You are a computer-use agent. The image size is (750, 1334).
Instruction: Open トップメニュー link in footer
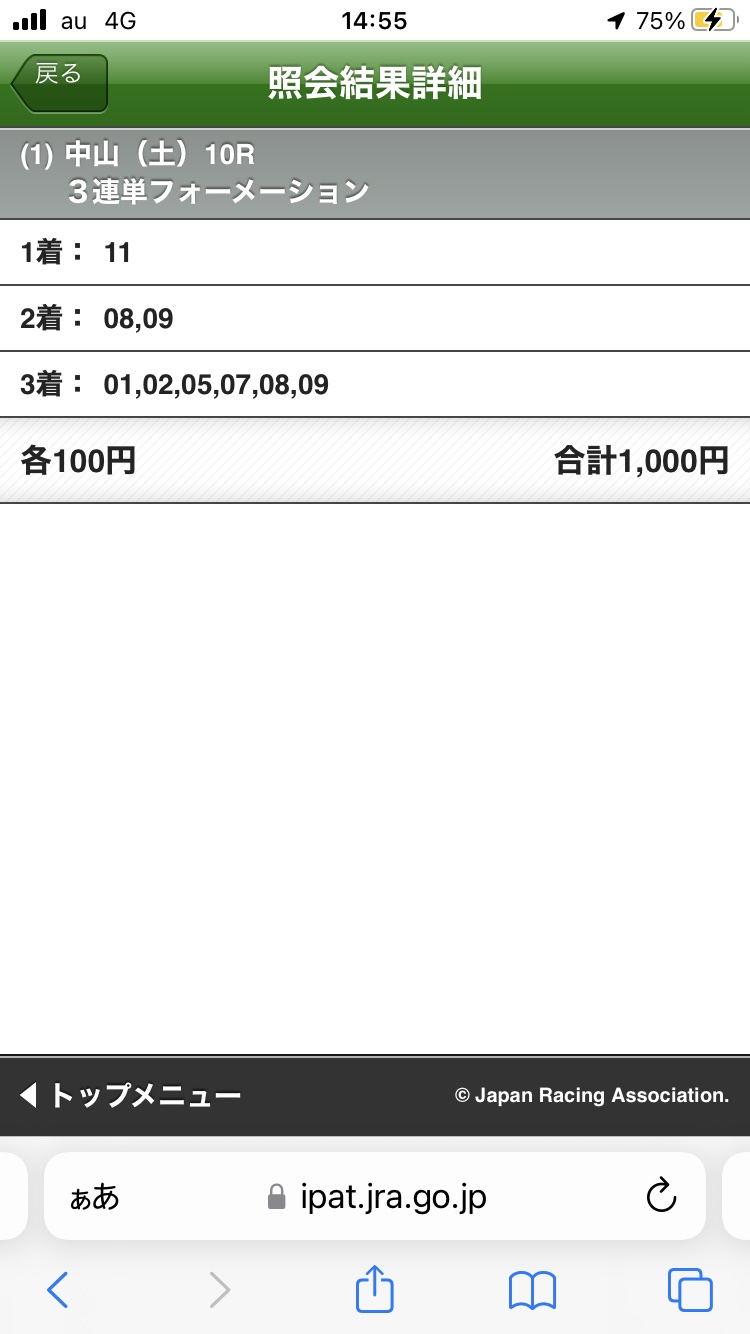130,1096
